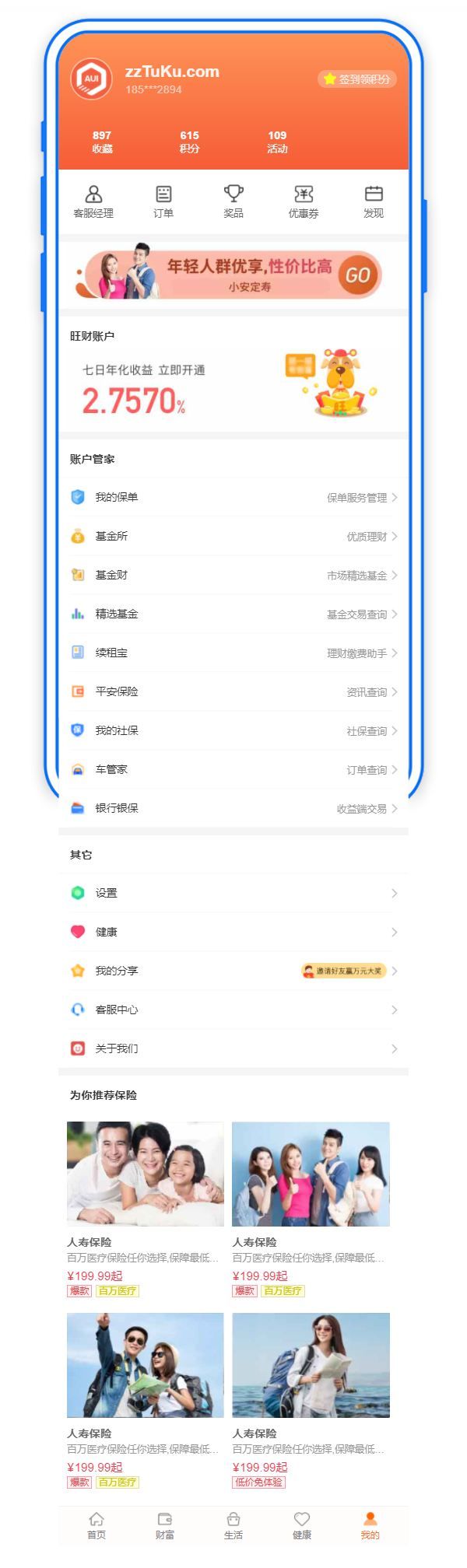
Task: Open the 发现 discover shortcut
Action: pos(374,201)
